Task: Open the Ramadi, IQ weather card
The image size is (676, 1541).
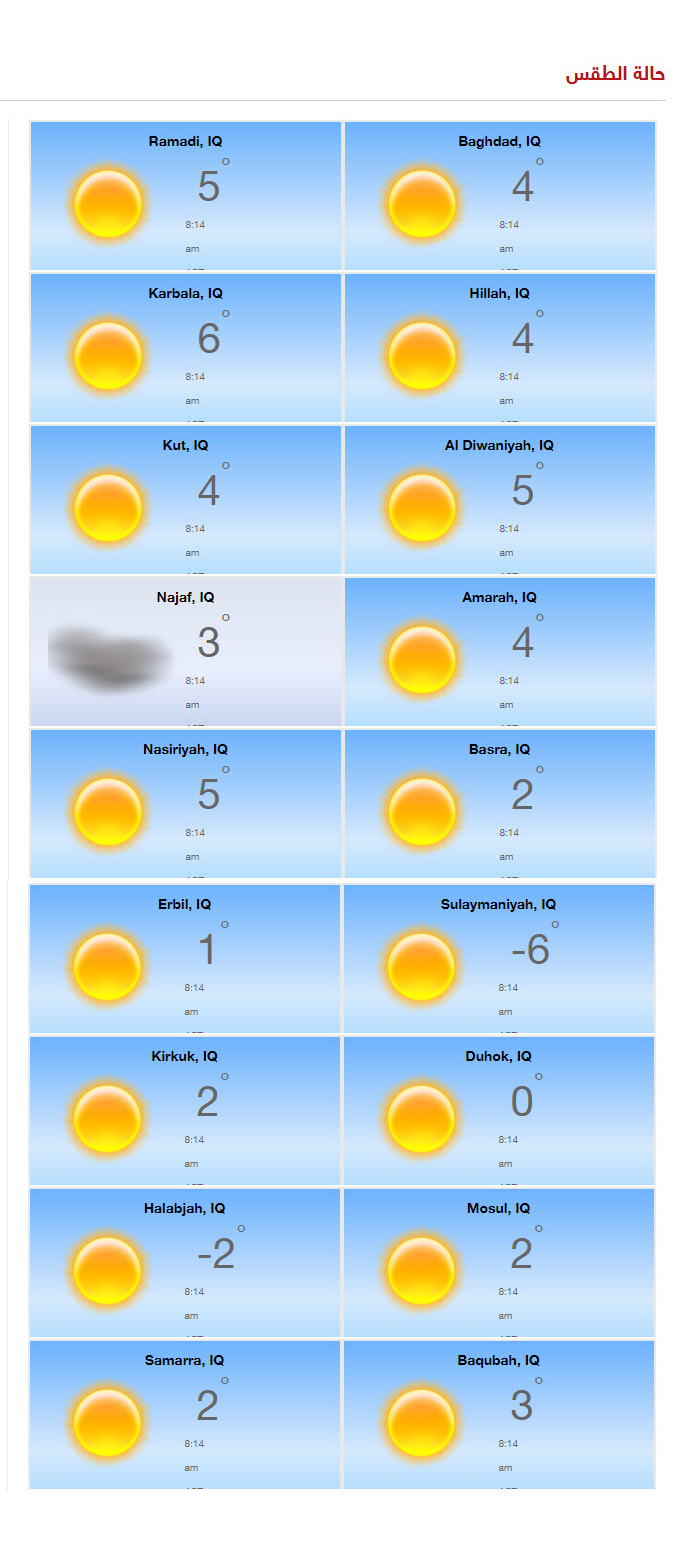Action: pos(186,196)
